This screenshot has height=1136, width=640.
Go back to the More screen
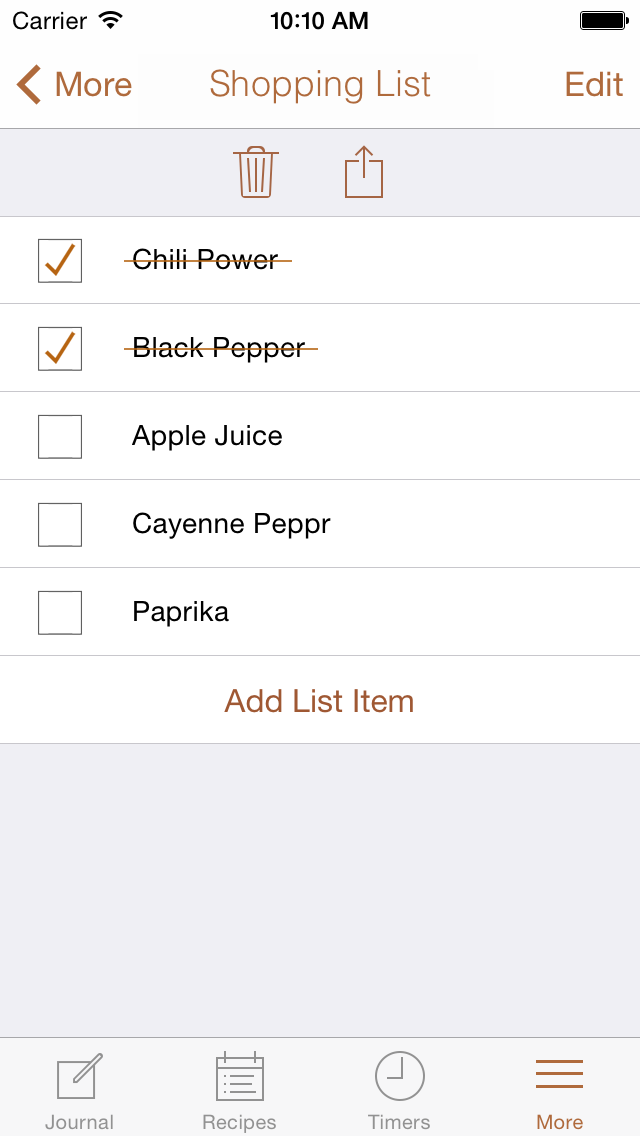[74, 85]
